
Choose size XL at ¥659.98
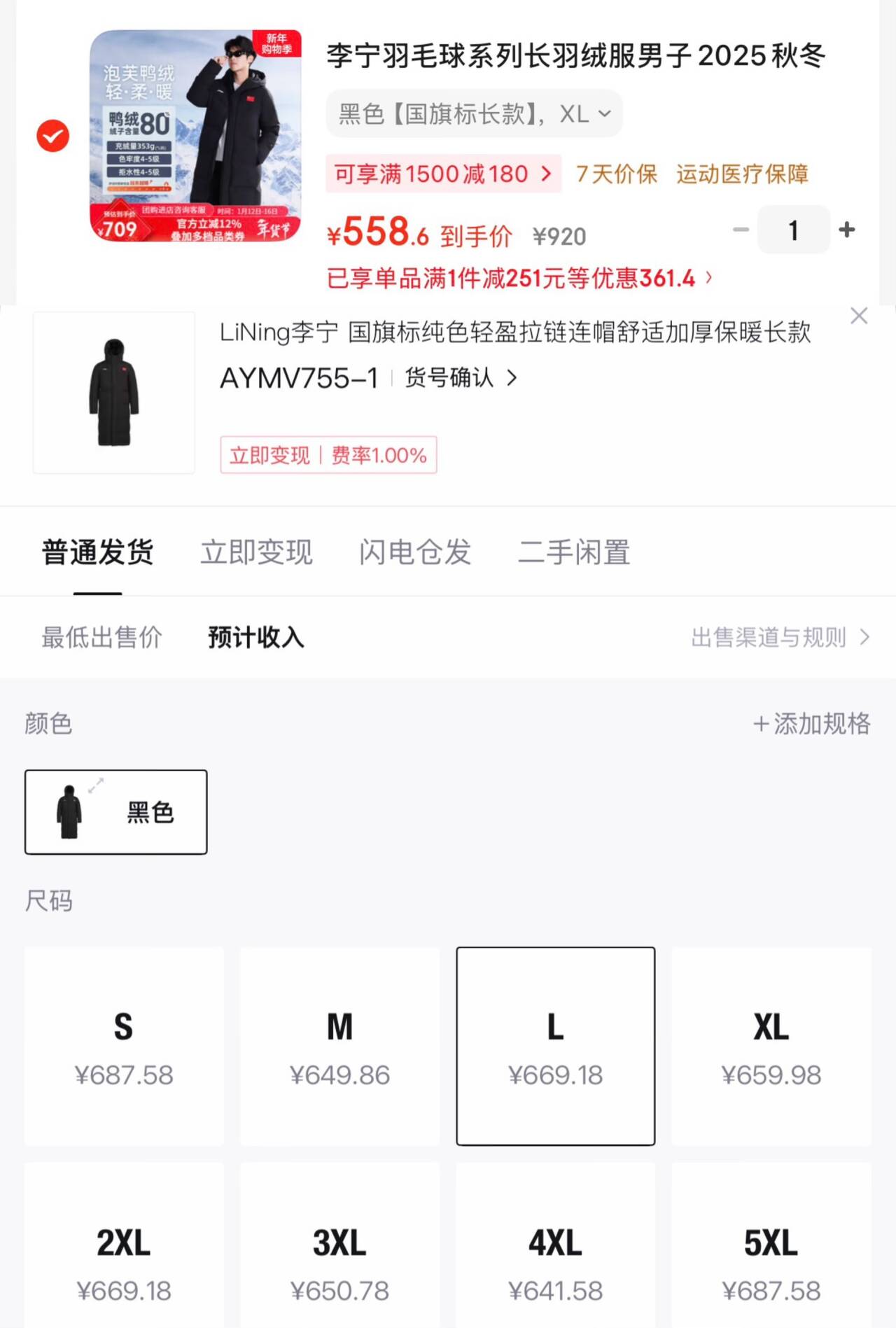771,1047
